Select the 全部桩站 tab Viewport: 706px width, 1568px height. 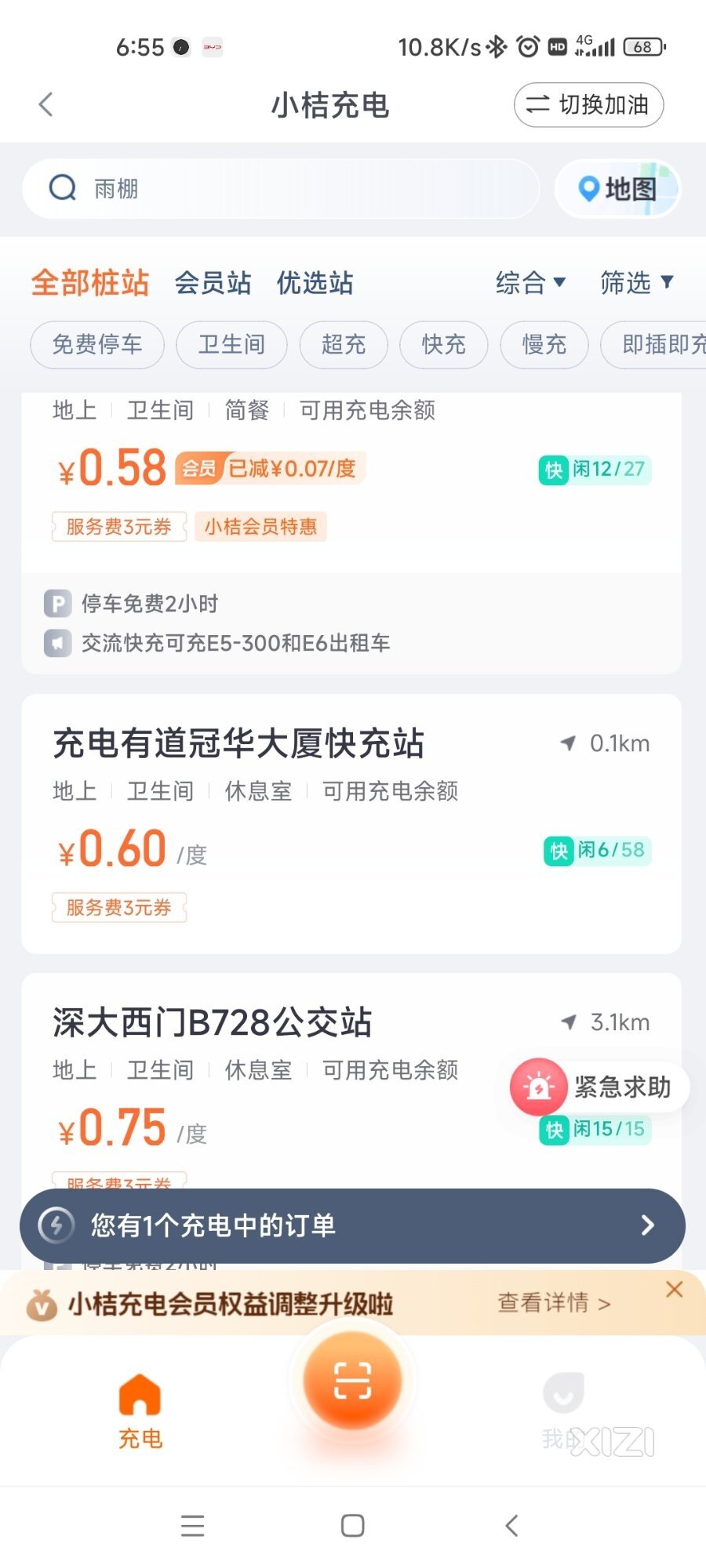(90, 283)
